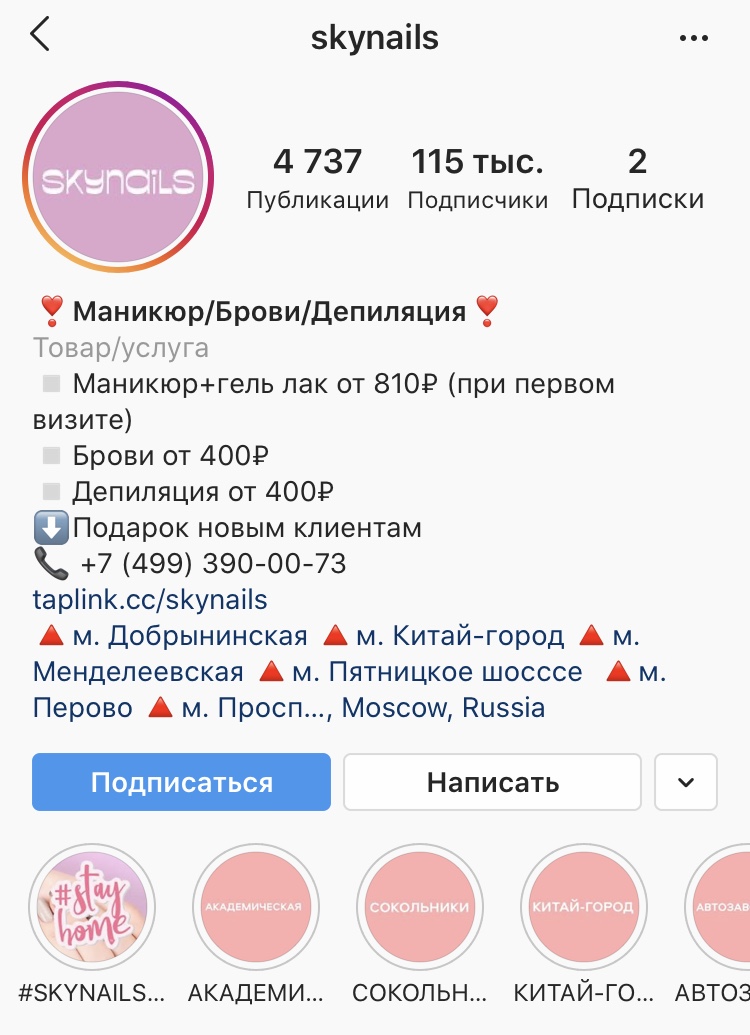This screenshot has height=1035, width=750.
Task: Go back with the top-left arrow
Action: 40,37
